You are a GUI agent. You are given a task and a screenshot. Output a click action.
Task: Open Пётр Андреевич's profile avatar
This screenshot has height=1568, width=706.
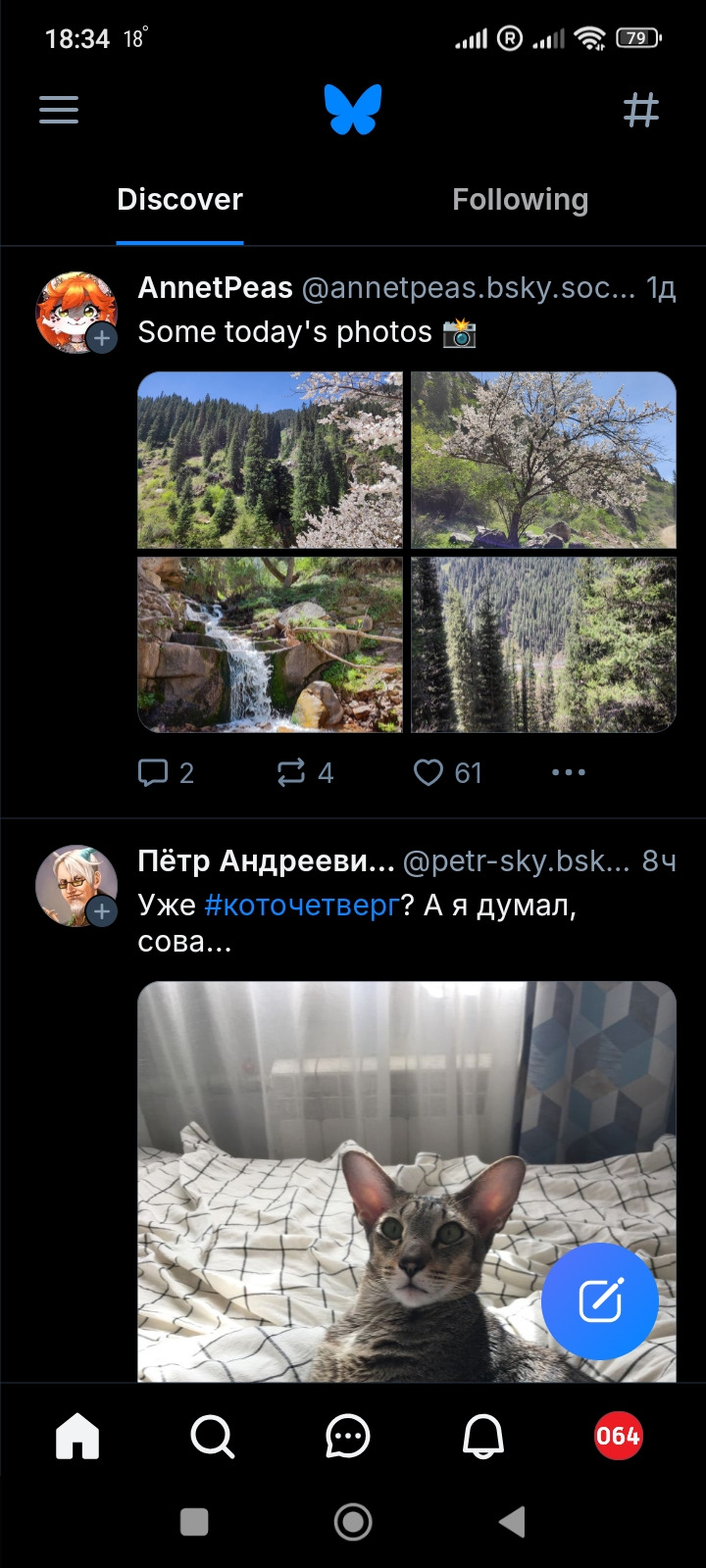(x=76, y=885)
